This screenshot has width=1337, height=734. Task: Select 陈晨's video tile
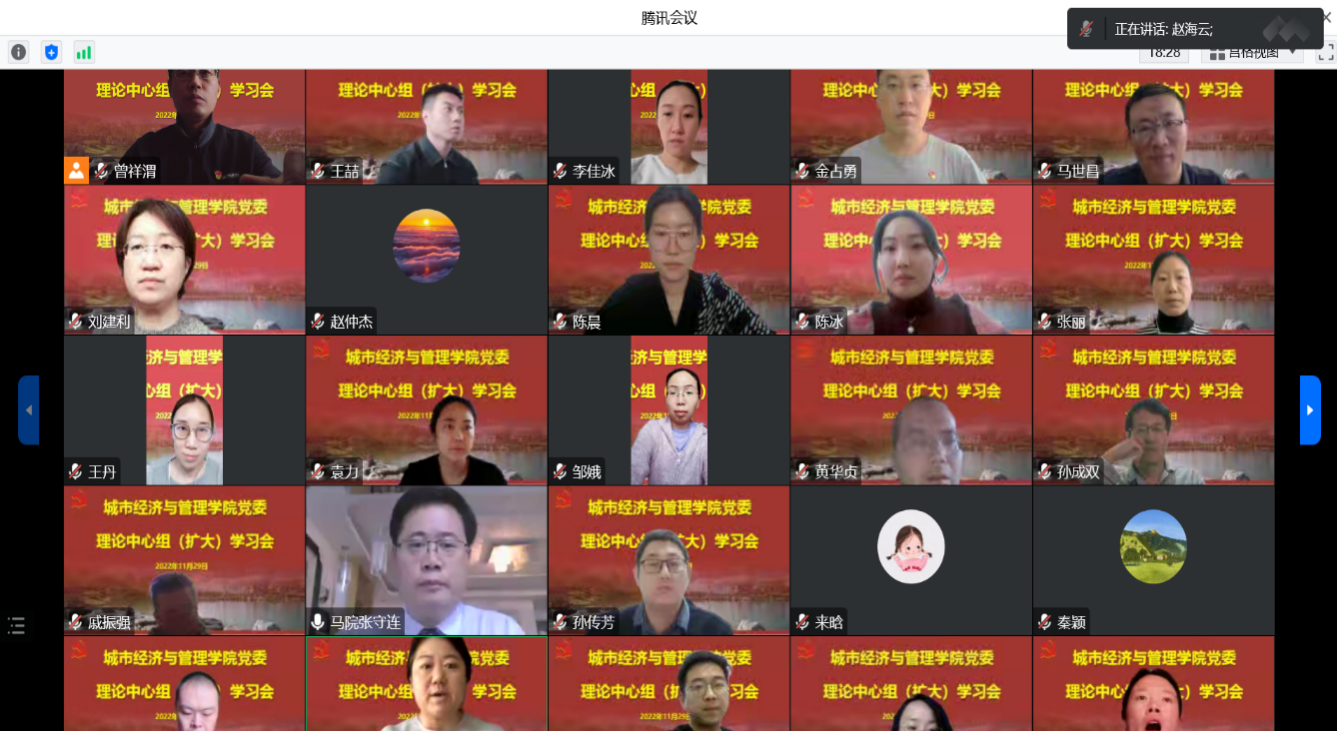click(x=669, y=259)
